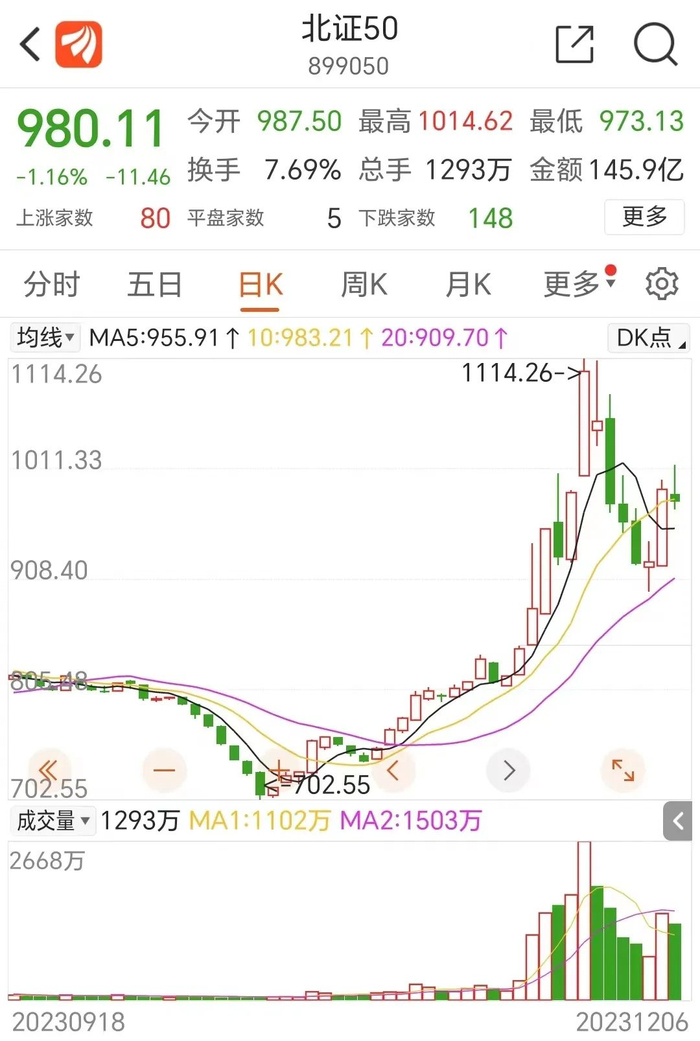Screen dimensions: 700x1041
Task: Open the 成交量 indicator dropdown
Action: pyautogui.click(x=53, y=822)
